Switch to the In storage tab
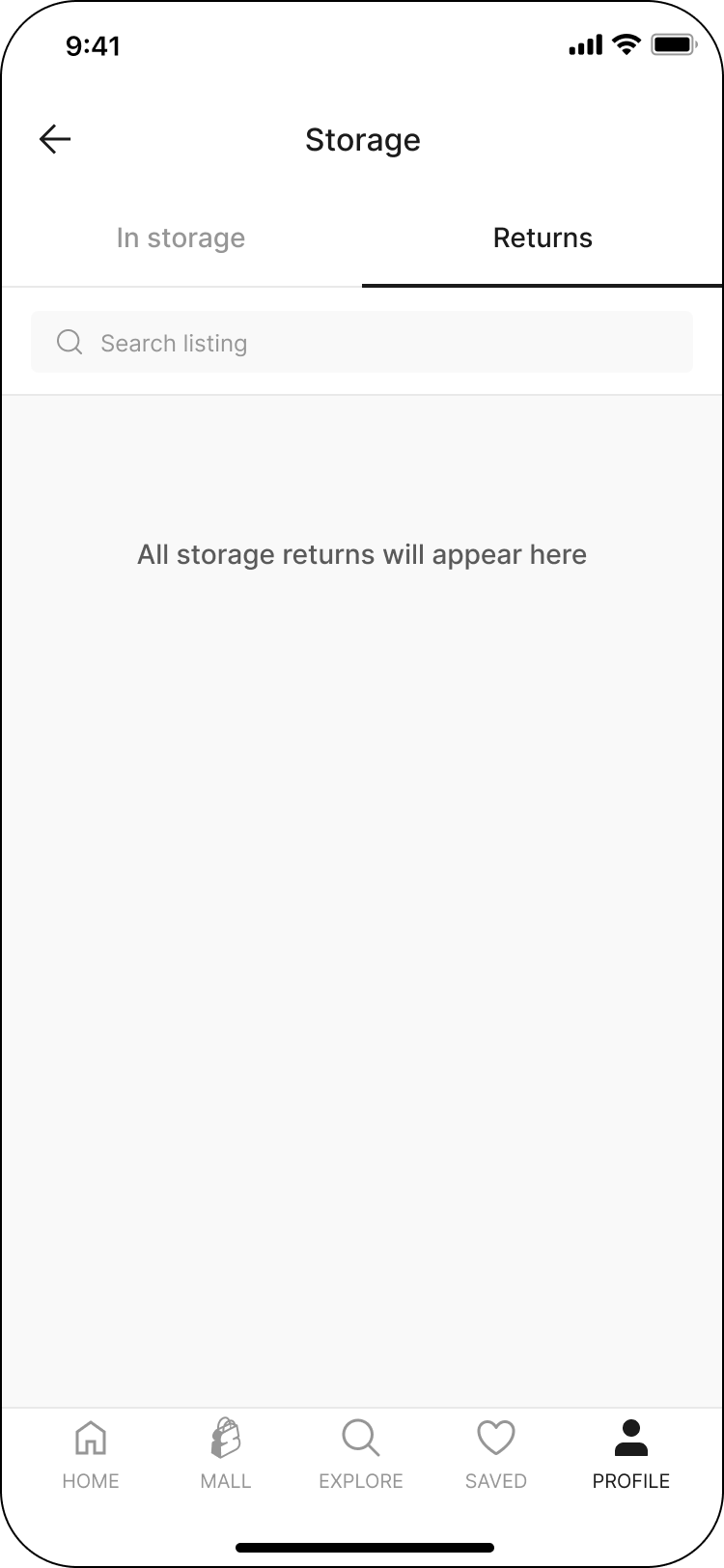Screen dimensions: 724x1568 pos(181,238)
